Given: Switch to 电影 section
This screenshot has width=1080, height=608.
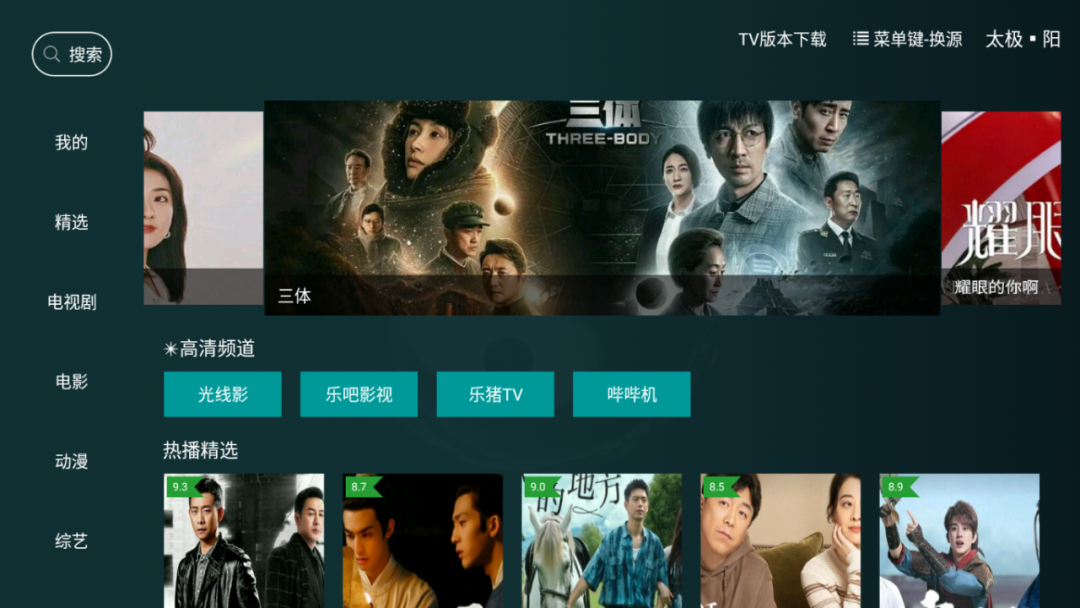Looking at the screenshot, I should click(71, 381).
